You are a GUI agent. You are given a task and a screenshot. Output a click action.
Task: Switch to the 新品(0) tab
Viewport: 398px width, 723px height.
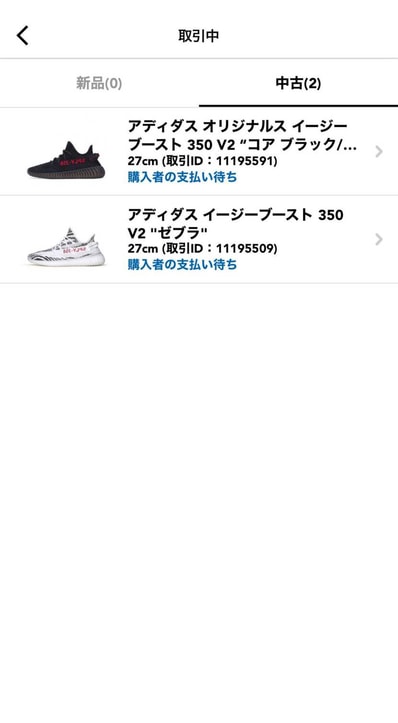click(99, 83)
